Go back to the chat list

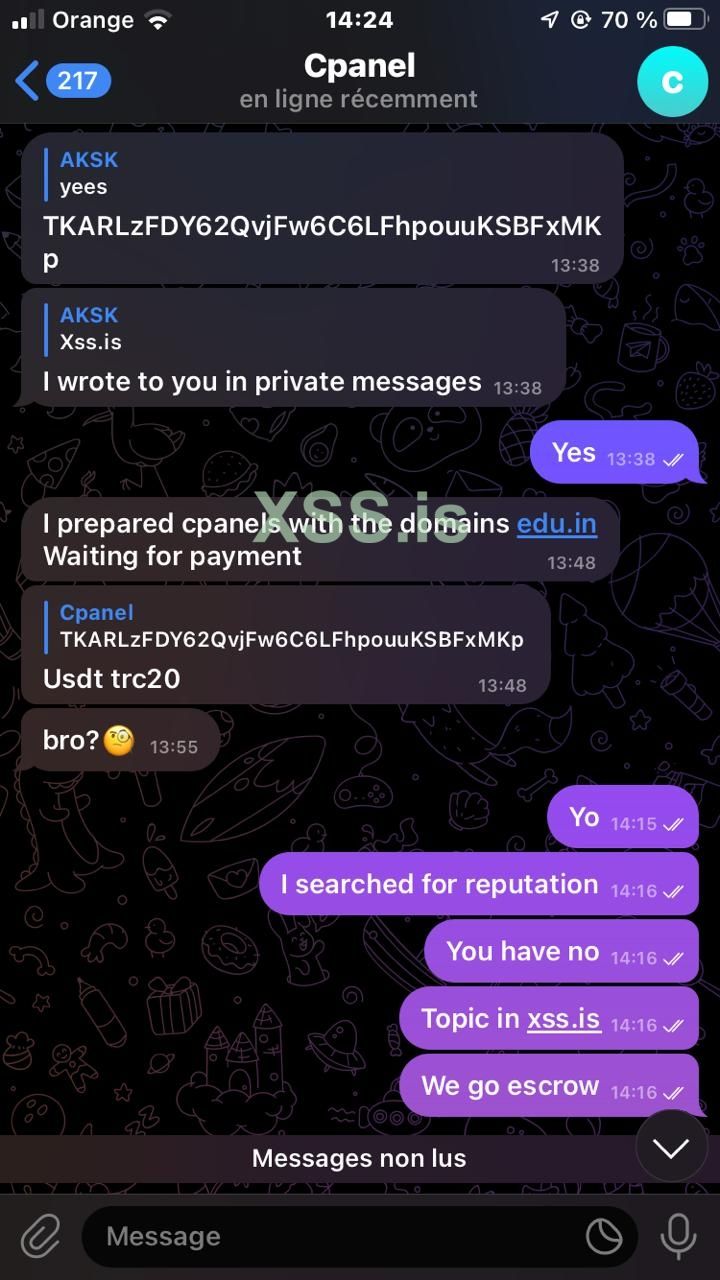pyautogui.click(x=60, y=81)
